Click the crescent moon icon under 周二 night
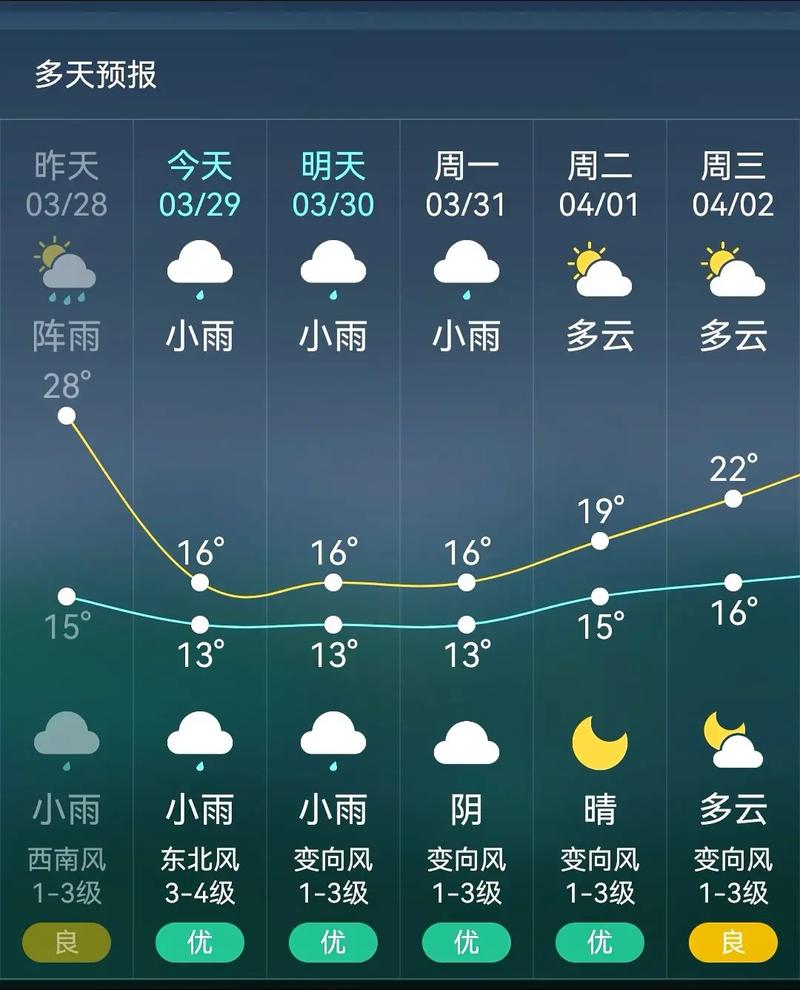Screen dimensions: 800x990 pyautogui.click(x=598, y=742)
